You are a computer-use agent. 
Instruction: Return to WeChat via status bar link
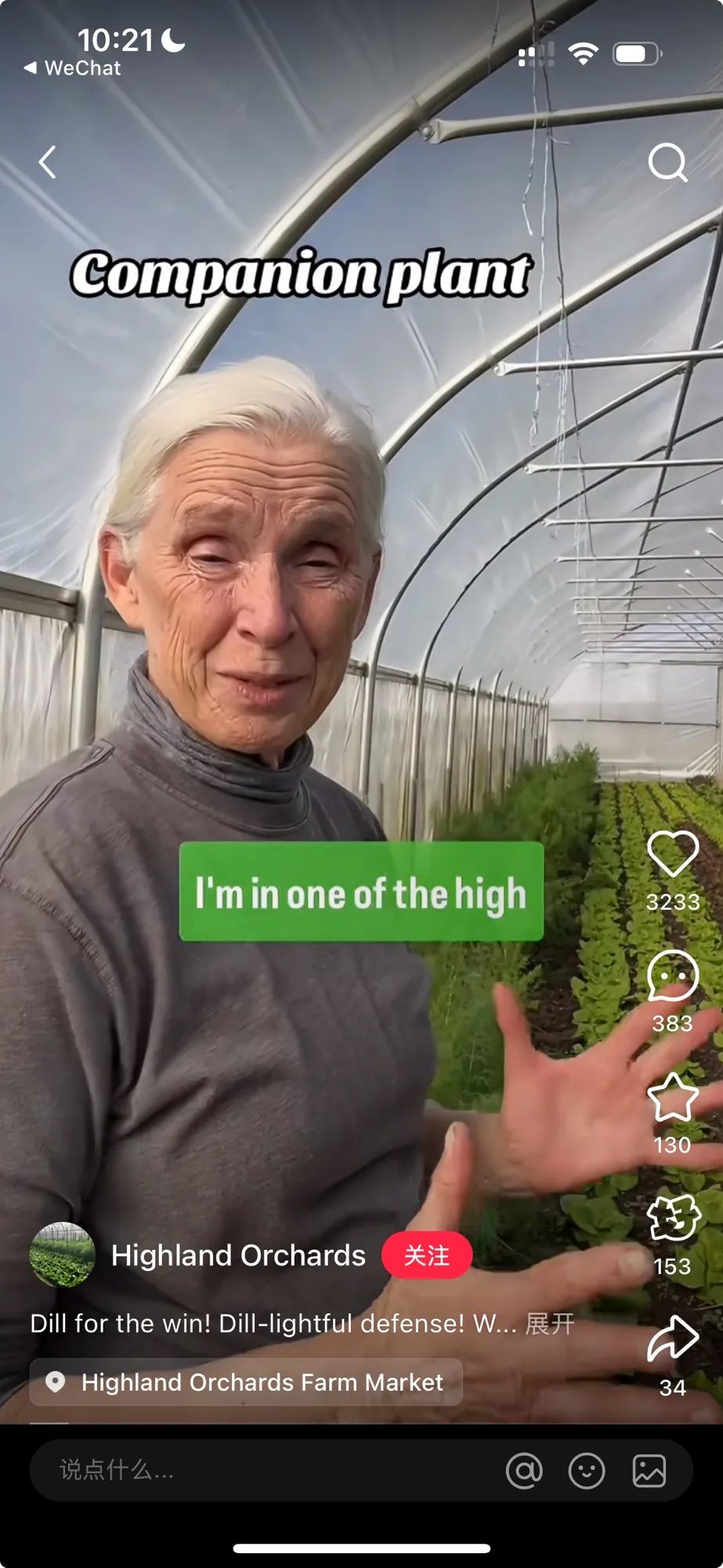(72, 68)
